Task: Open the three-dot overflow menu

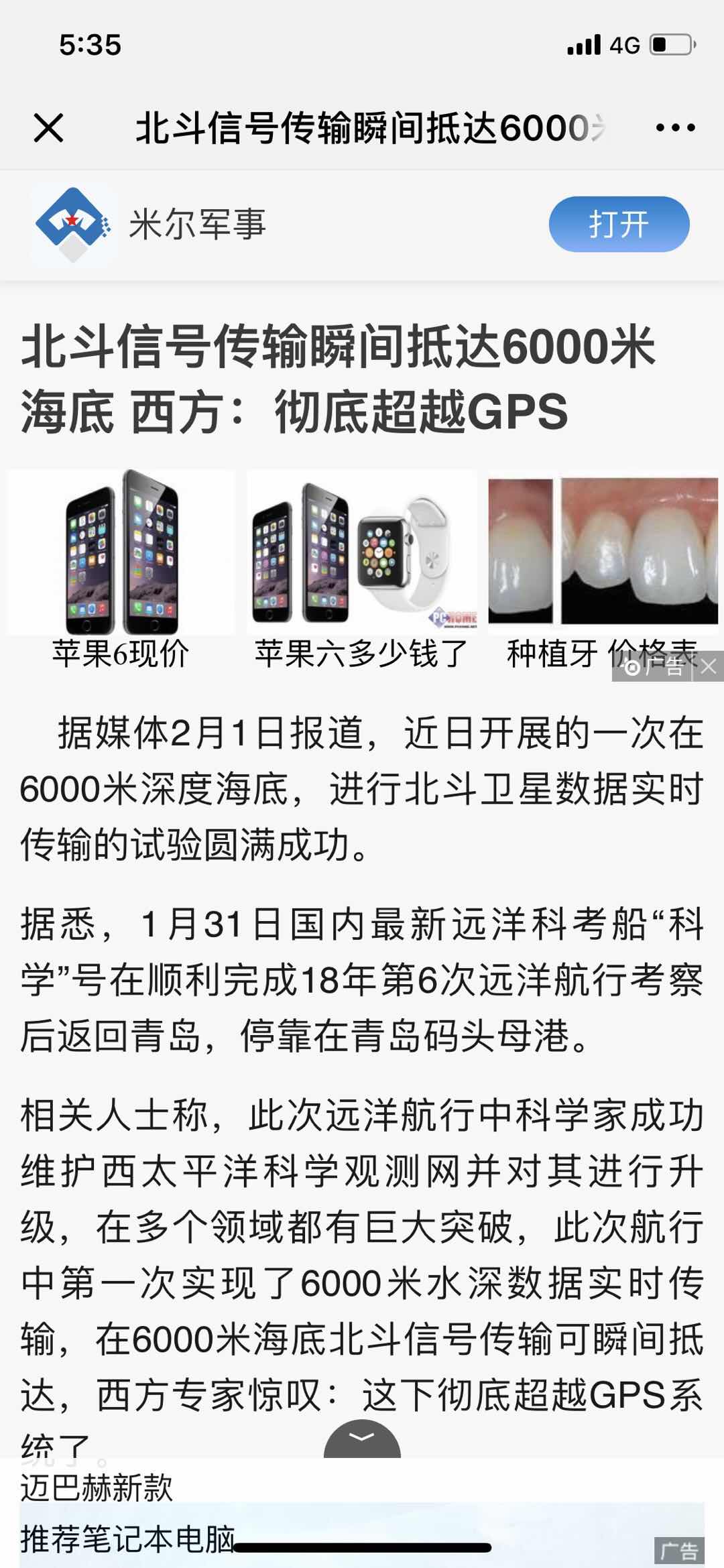Action: (675, 127)
